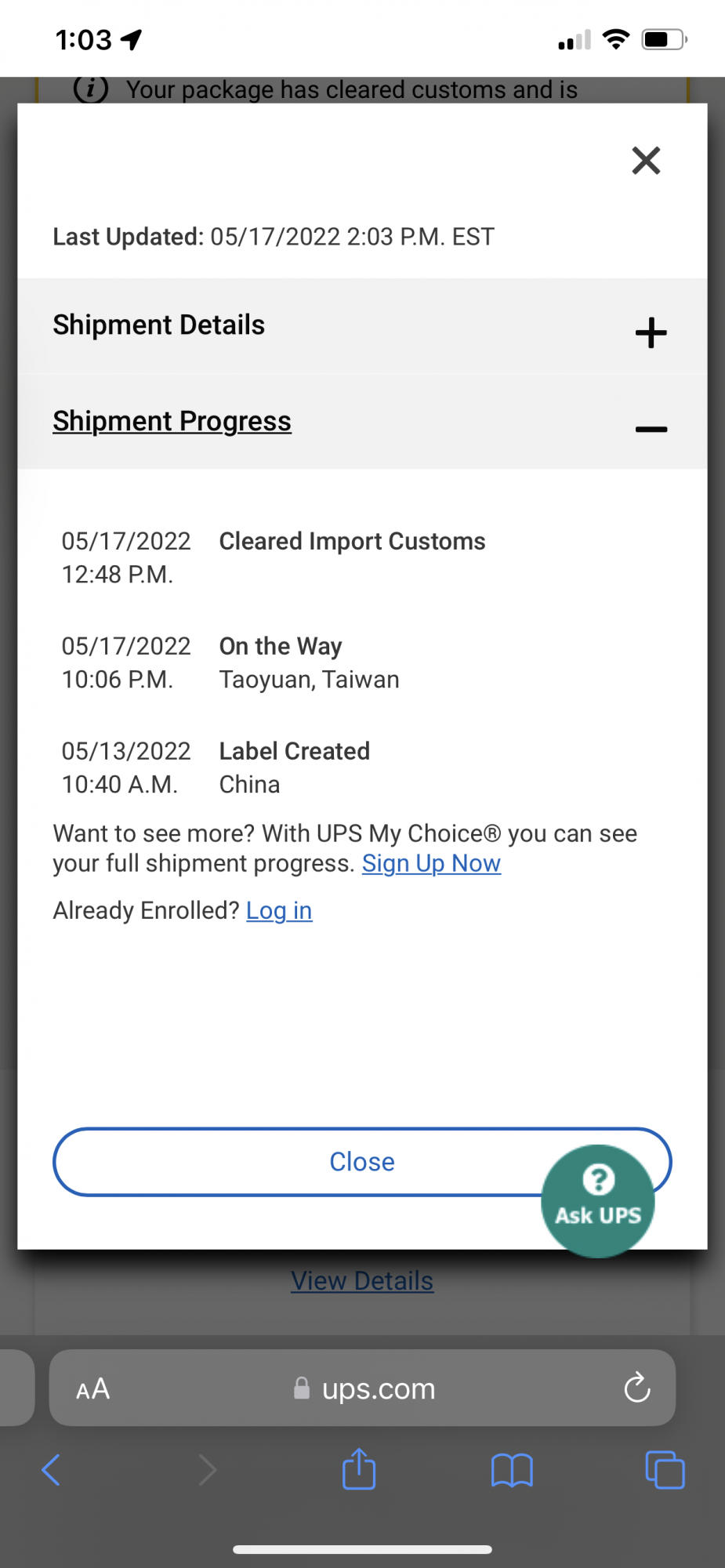Open Safari bookmarks

coord(512,1470)
